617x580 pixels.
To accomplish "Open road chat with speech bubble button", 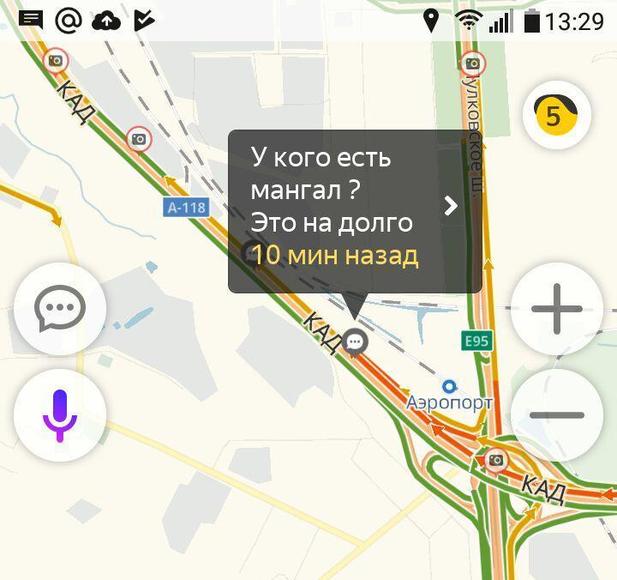I will coord(60,308).
